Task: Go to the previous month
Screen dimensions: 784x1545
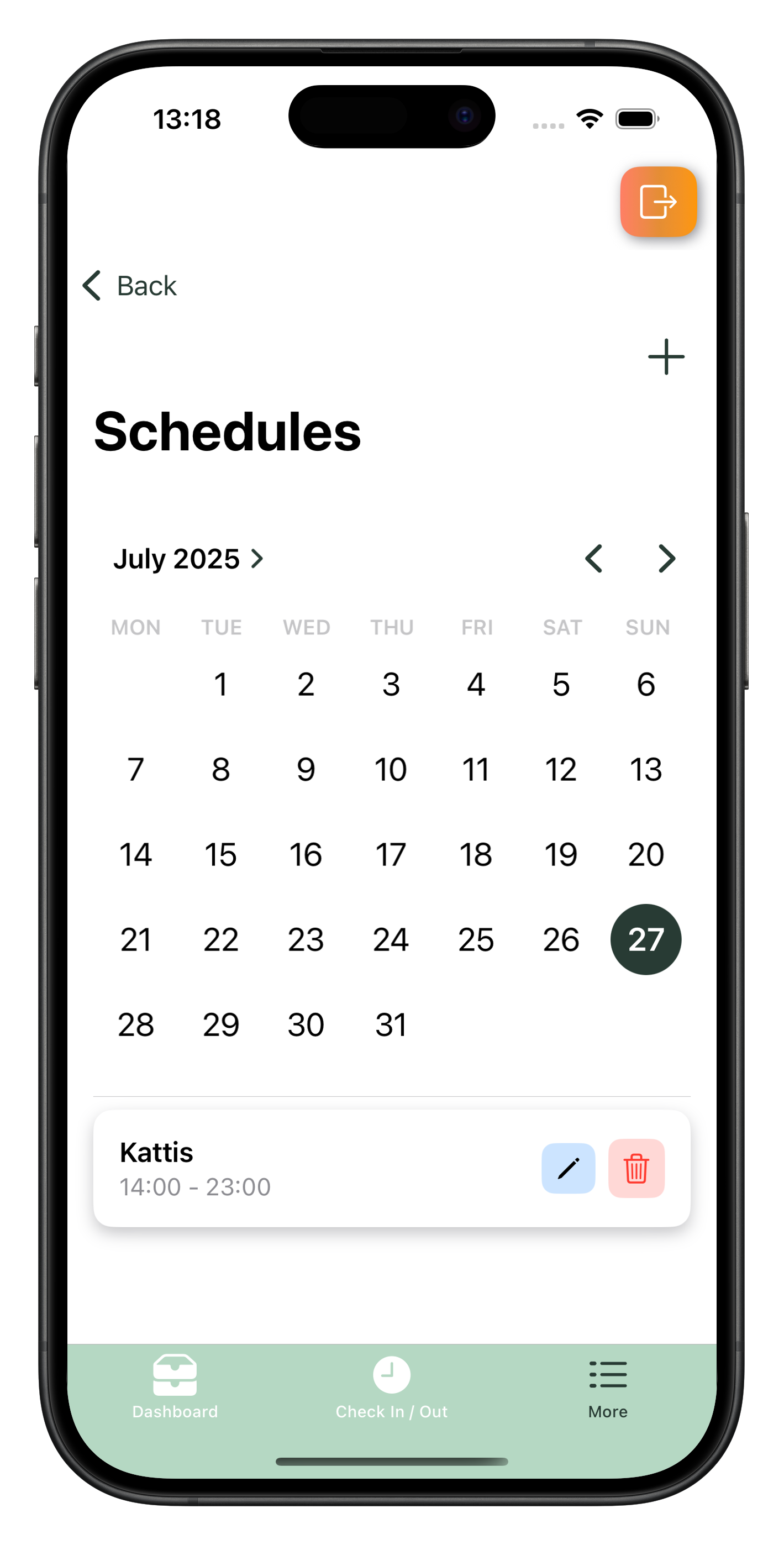Action: click(x=593, y=559)
